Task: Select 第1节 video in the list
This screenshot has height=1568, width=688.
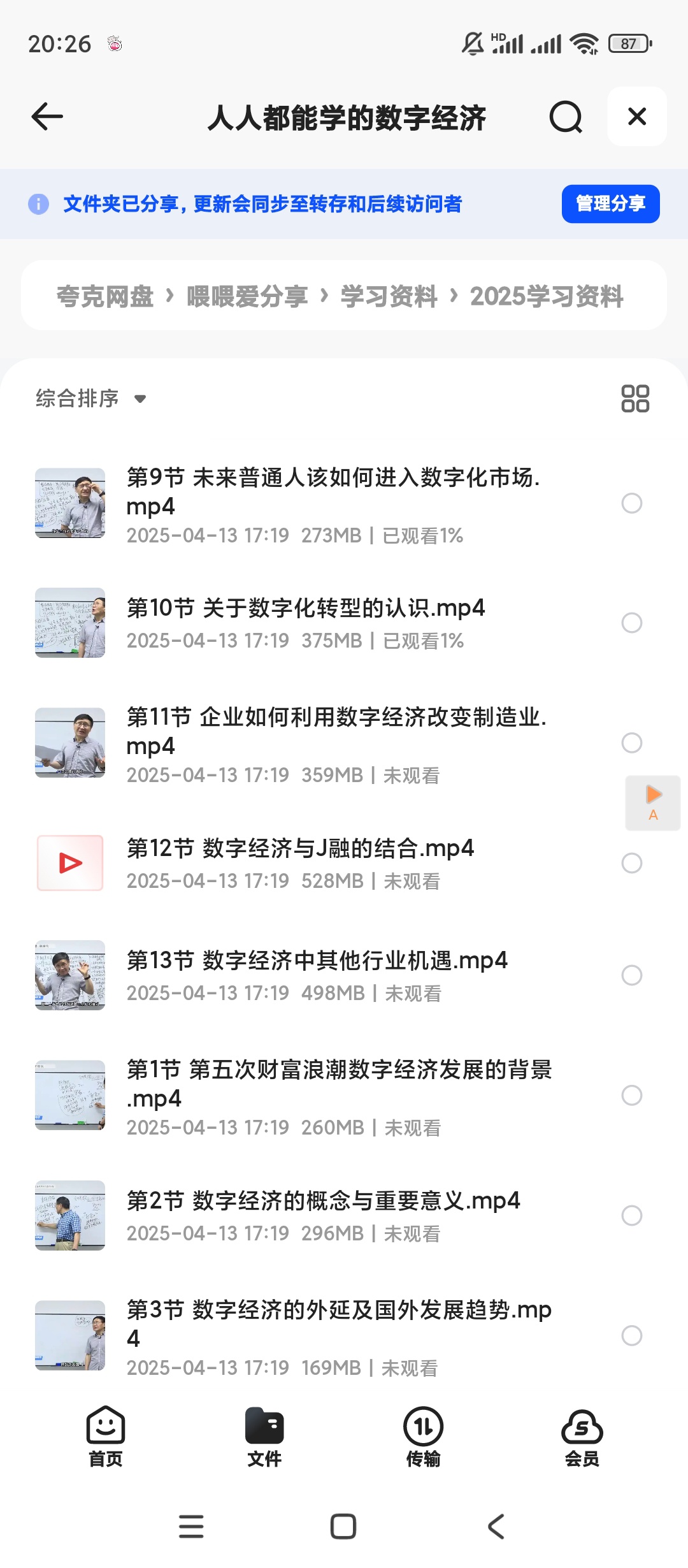Action: 631,1096
